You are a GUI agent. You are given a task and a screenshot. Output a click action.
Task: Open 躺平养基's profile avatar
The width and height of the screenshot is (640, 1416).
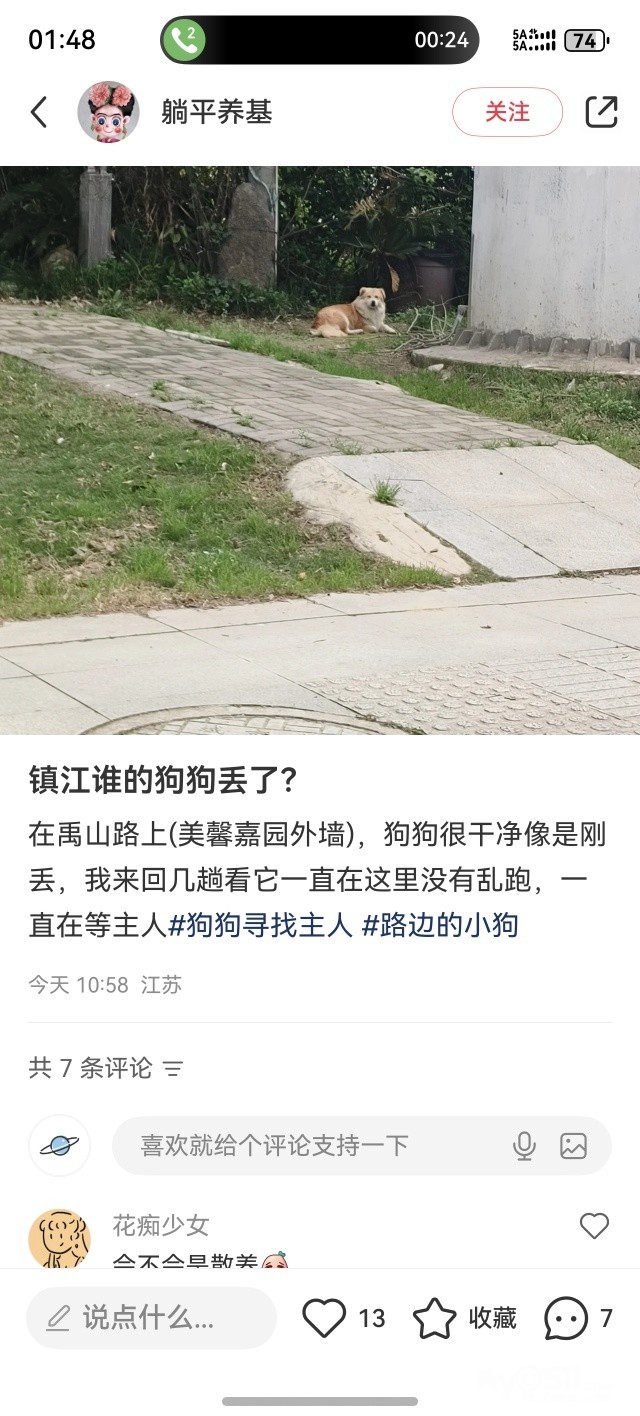[x=108, y=112]
